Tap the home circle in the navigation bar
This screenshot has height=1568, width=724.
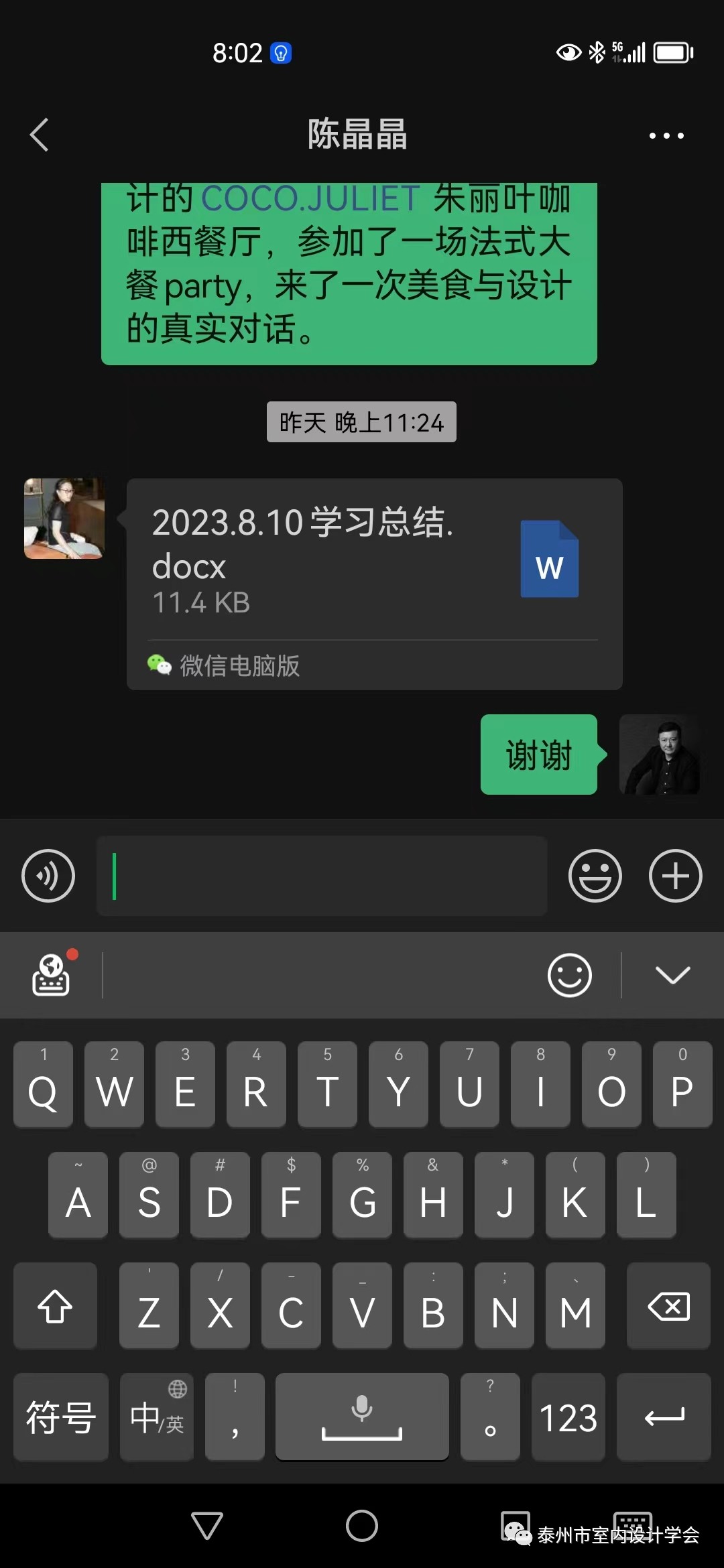click(361, 1526)
